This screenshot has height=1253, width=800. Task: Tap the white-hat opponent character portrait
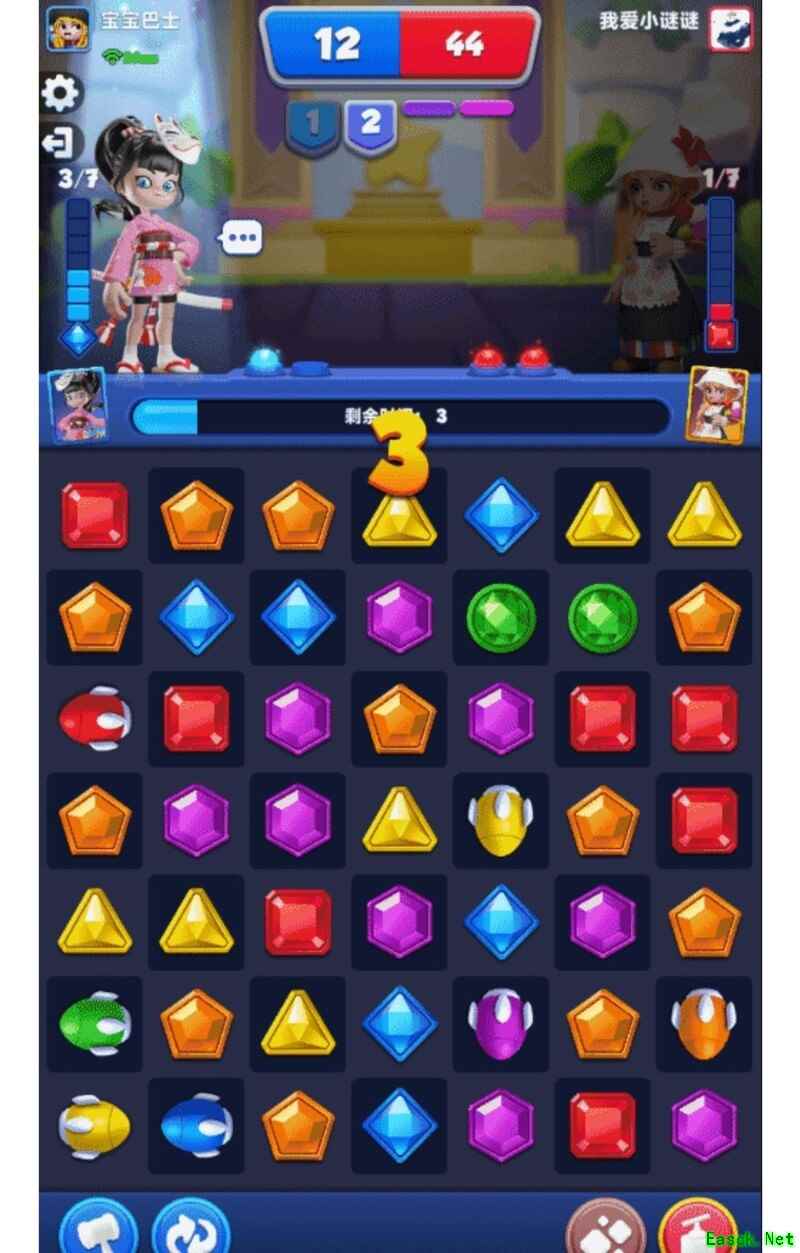click(716, 404)
